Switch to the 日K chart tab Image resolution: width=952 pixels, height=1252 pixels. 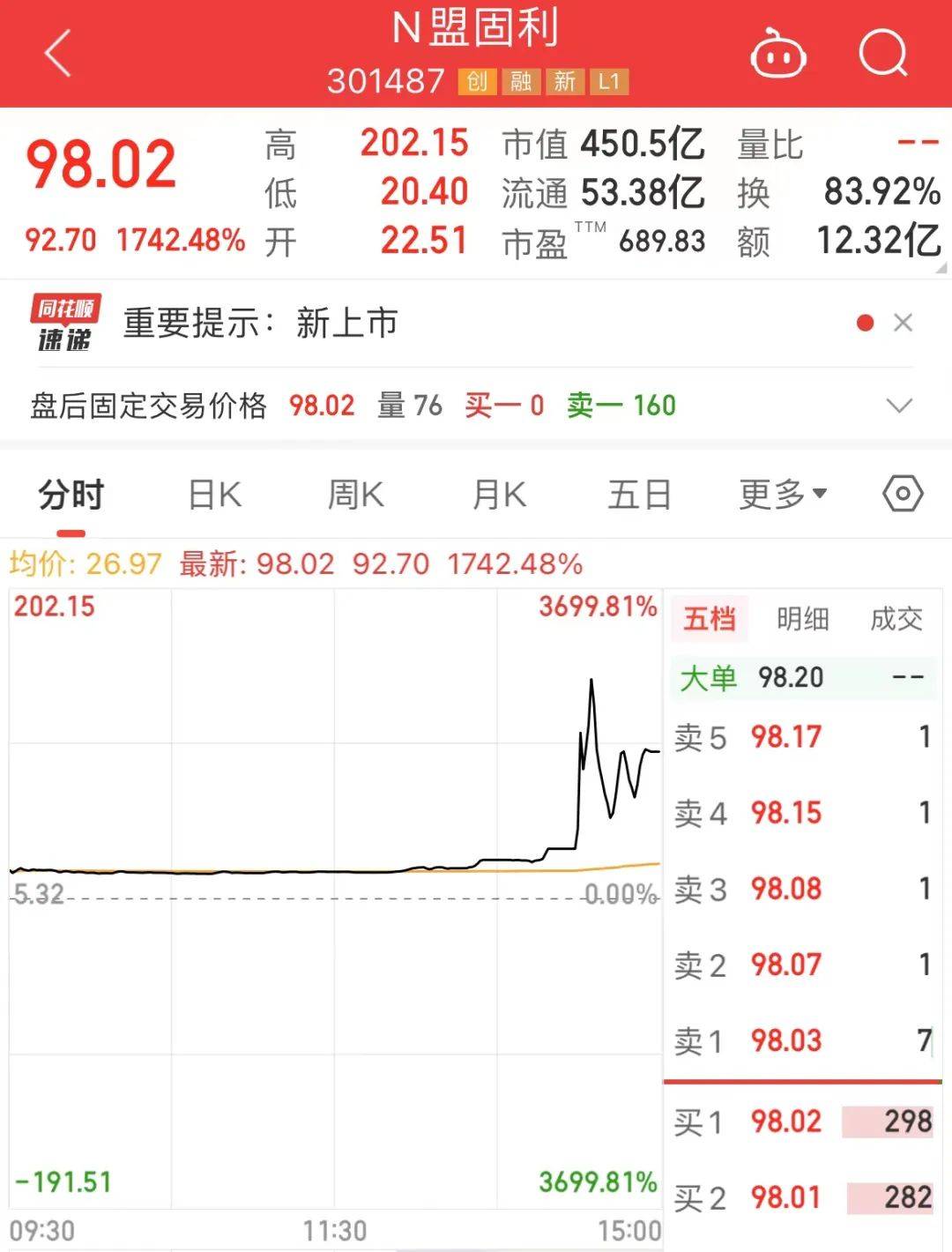pos(215,495)
